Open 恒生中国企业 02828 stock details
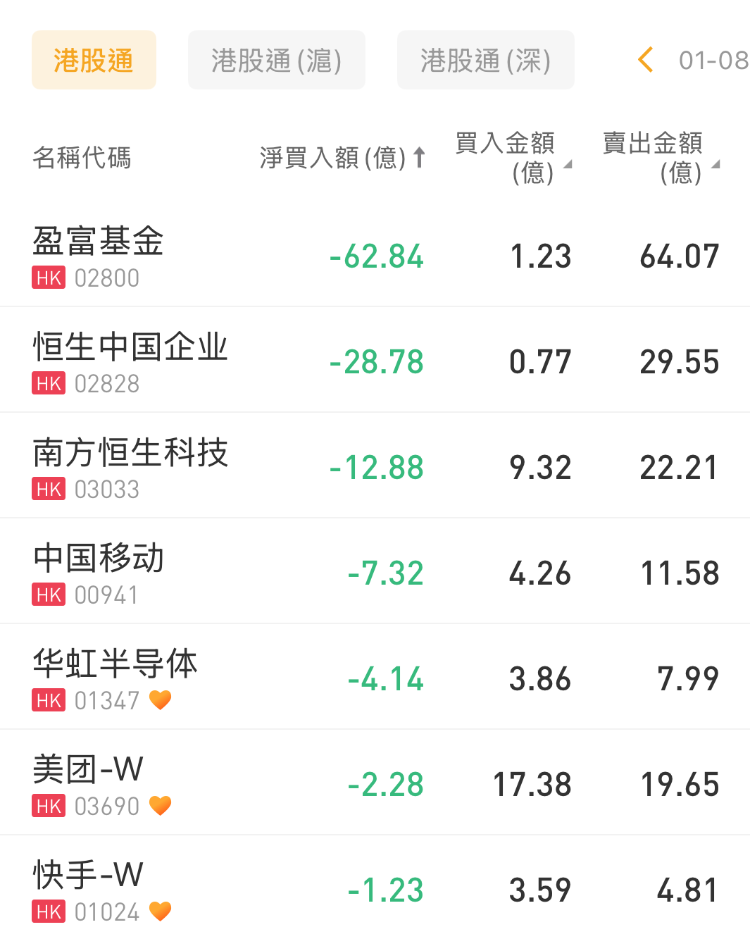This screenshot has width=750, height=927. (130, 361)
